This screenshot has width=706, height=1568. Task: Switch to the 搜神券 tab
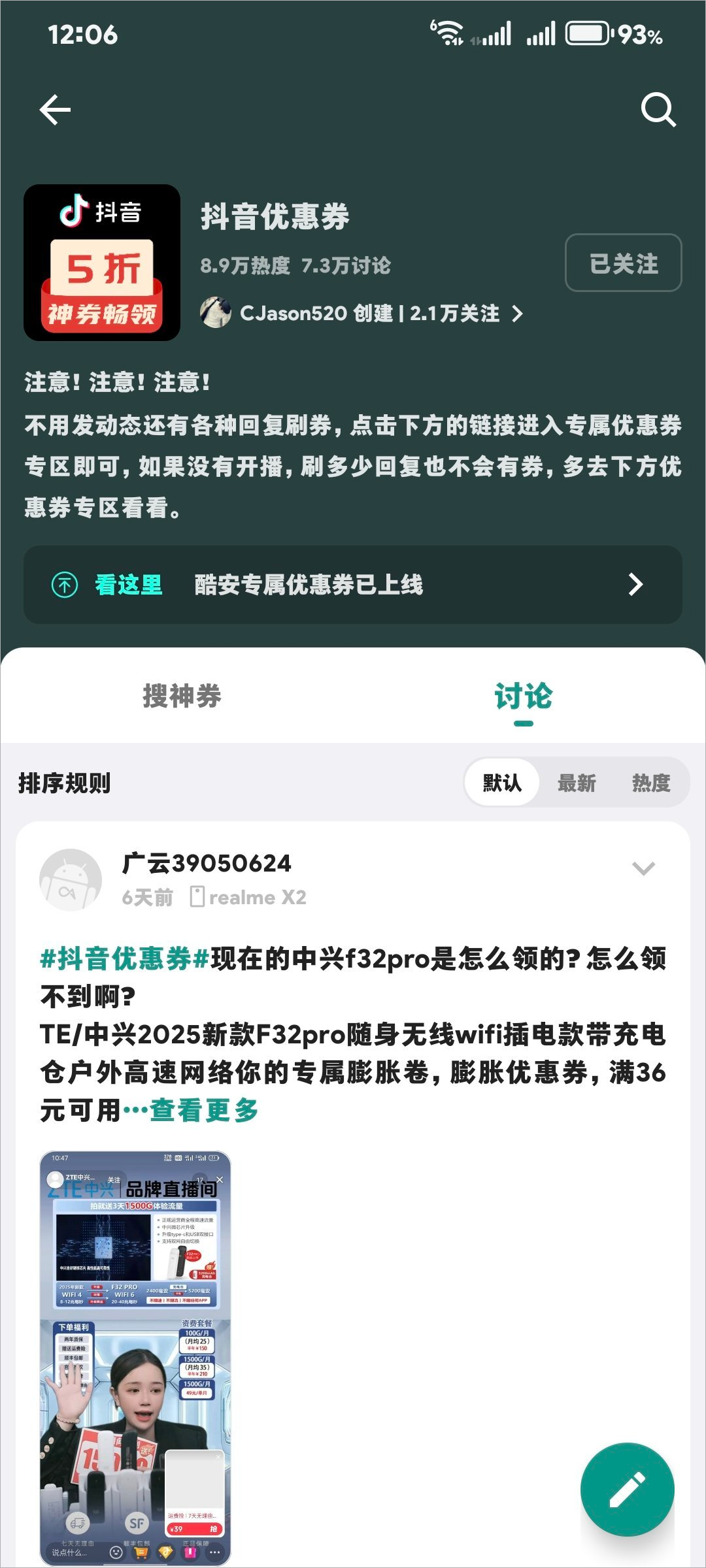182,696
